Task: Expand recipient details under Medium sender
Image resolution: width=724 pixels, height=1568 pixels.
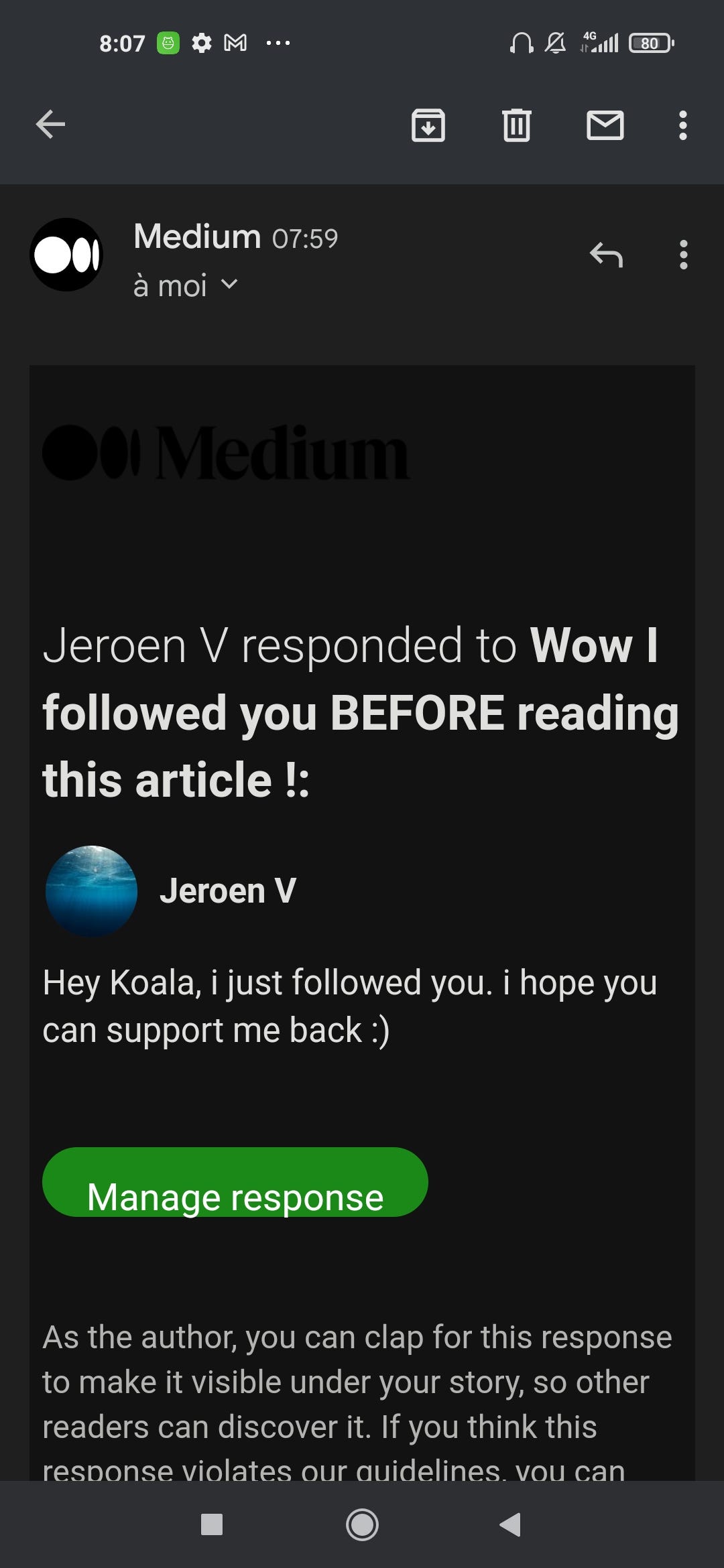Action: coord(228,285)
